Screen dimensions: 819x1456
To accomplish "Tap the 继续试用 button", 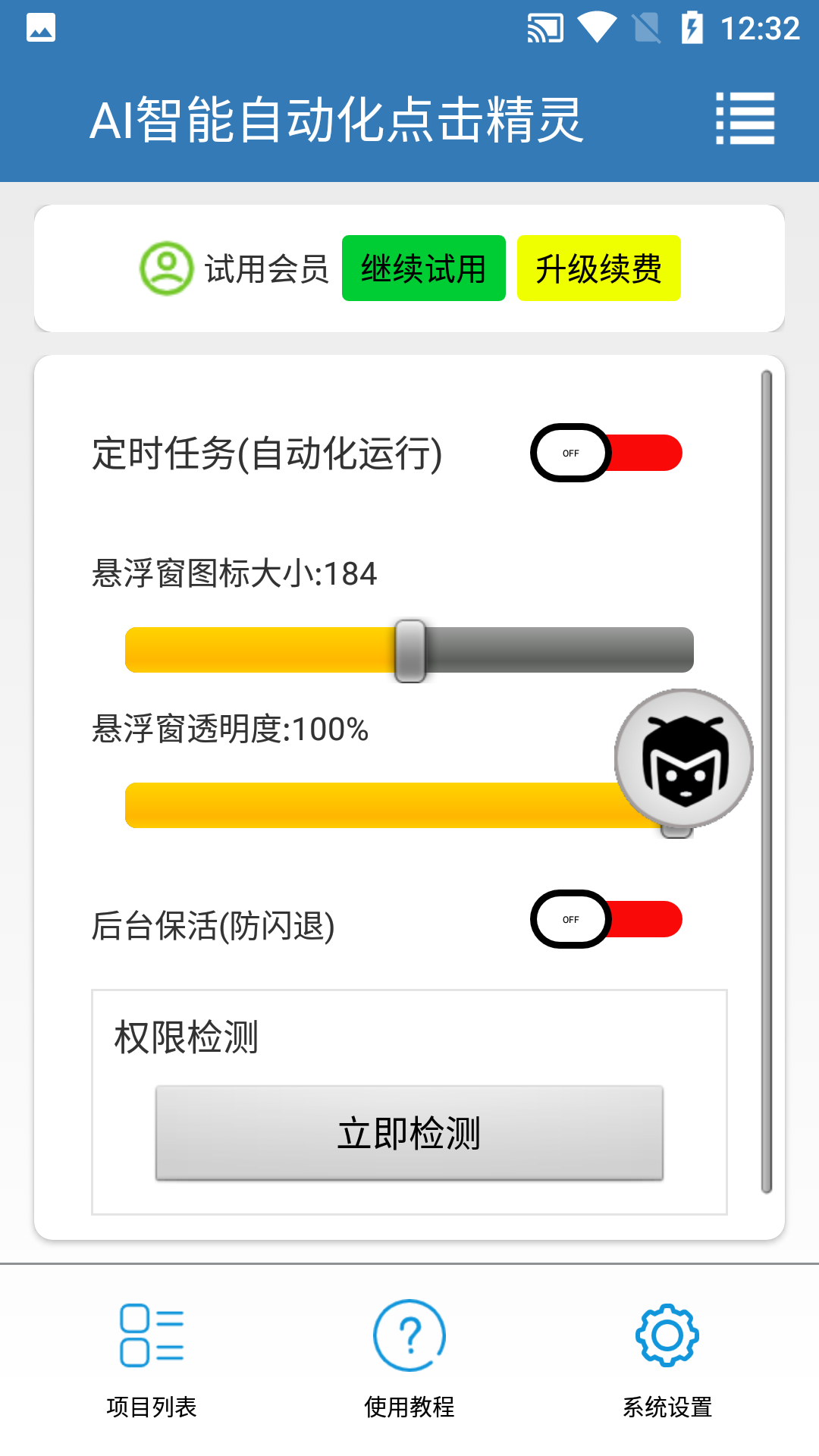I will 424,268.
